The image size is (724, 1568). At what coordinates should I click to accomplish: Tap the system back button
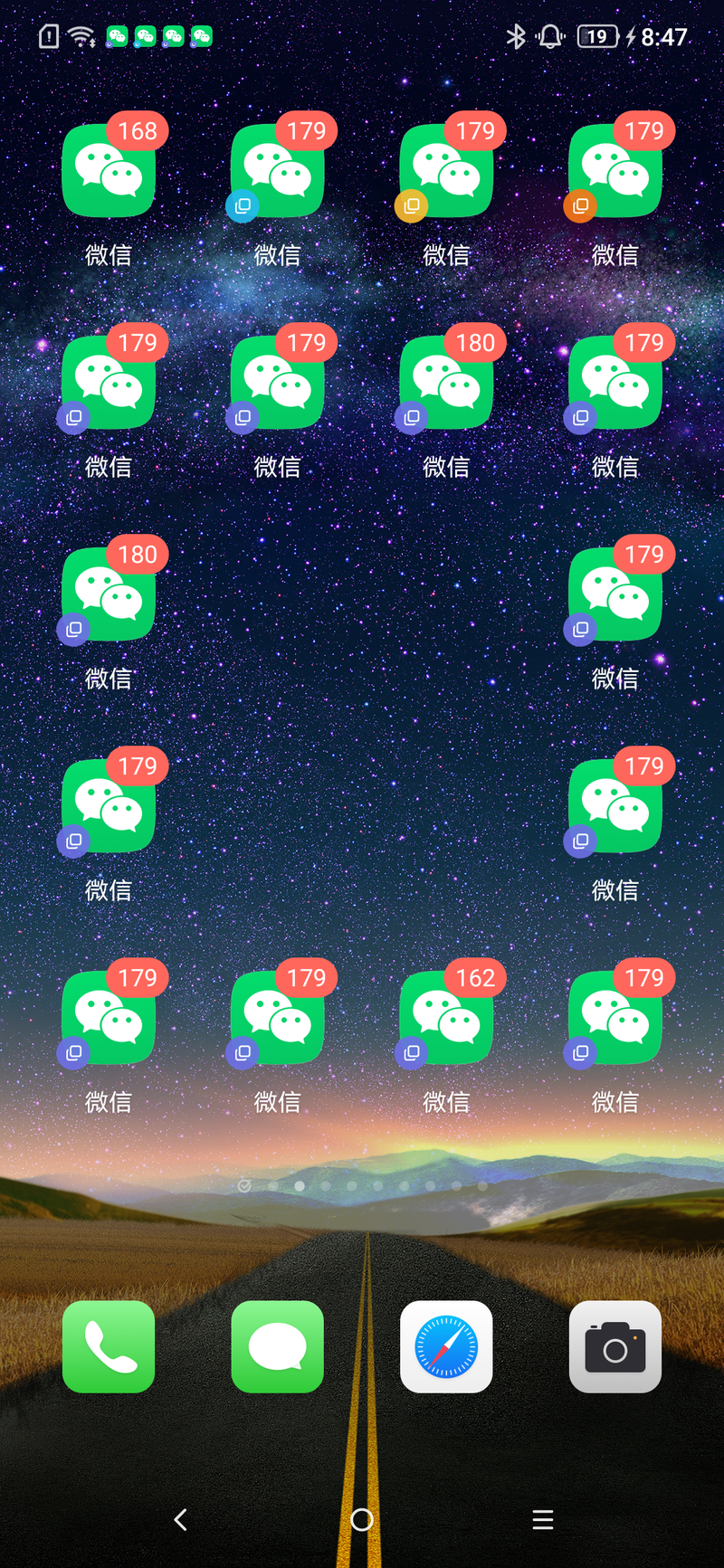[x=181, y=1519]
